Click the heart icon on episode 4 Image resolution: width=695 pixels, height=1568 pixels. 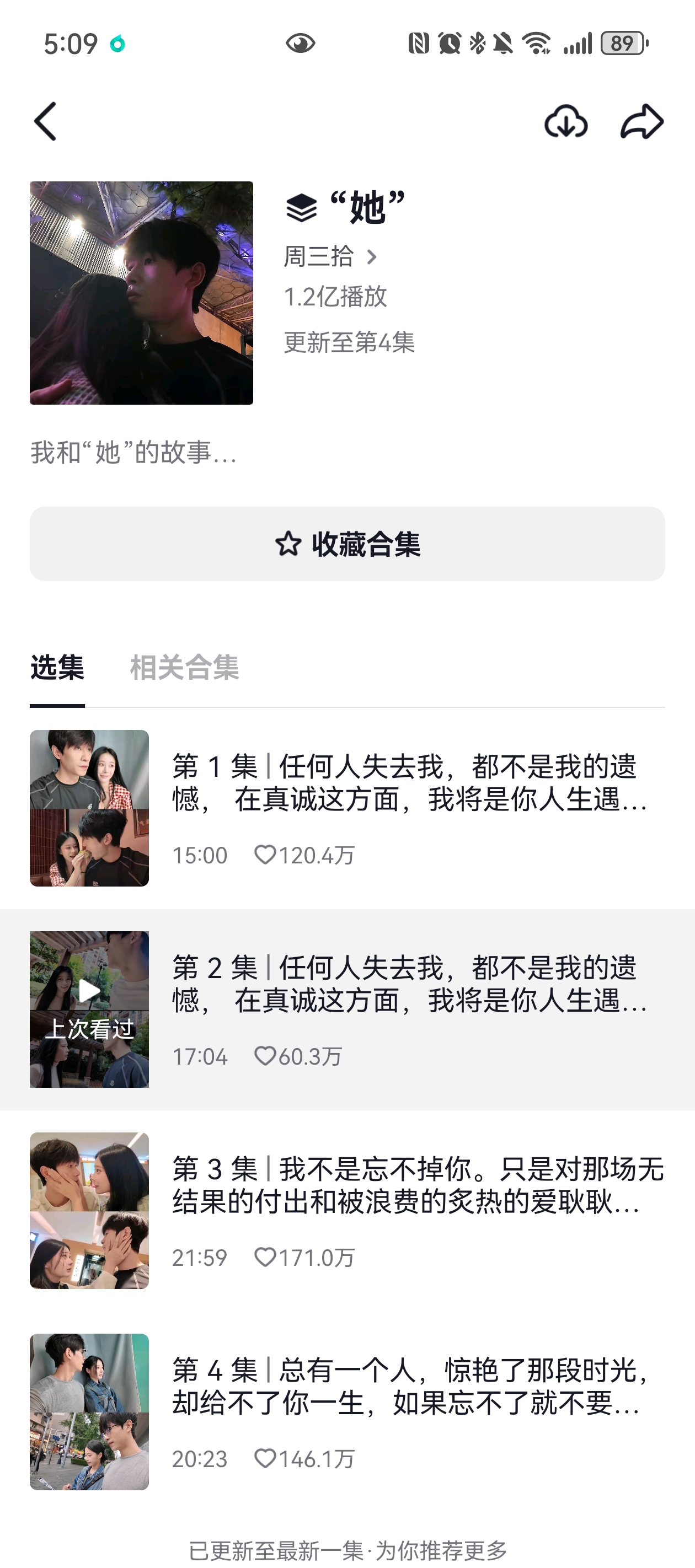pyautogui.click(x=266, y=1458)
